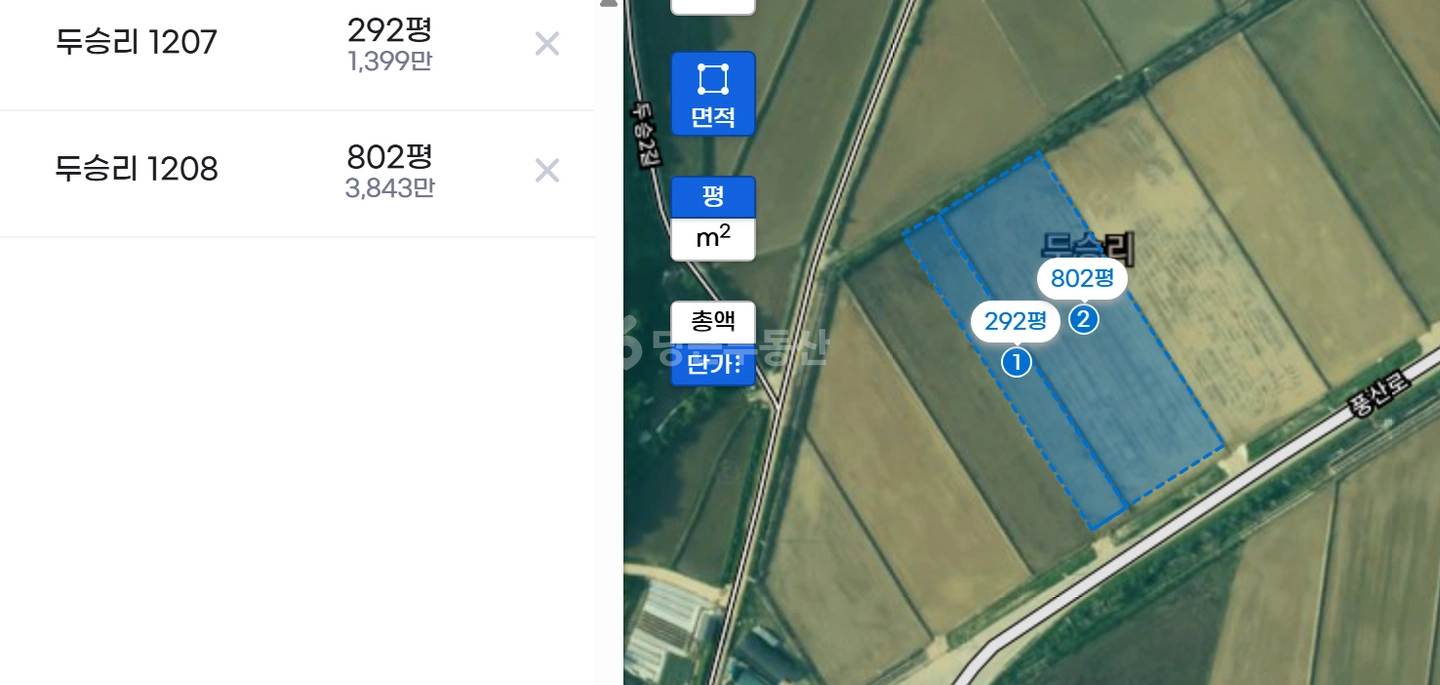Switch units to m²

[x=713, y=239]
